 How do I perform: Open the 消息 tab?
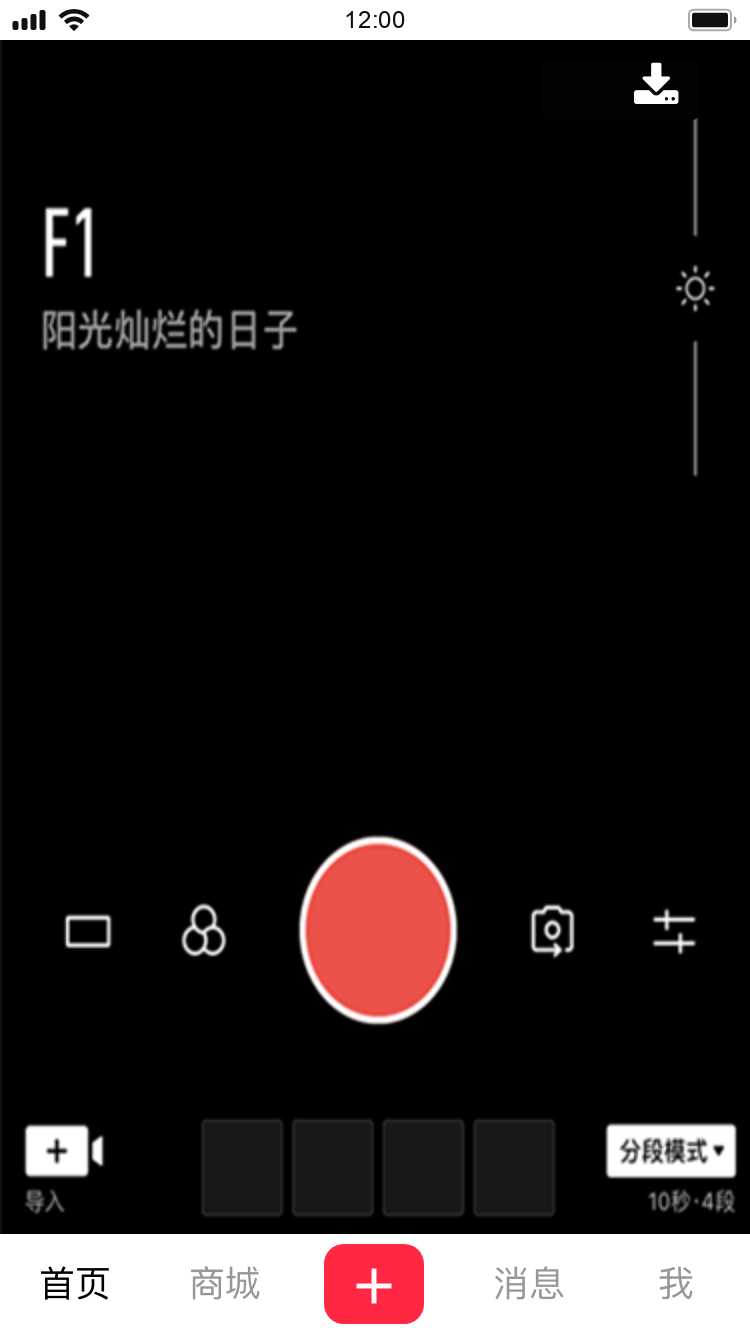click(x=529, y=1284)
